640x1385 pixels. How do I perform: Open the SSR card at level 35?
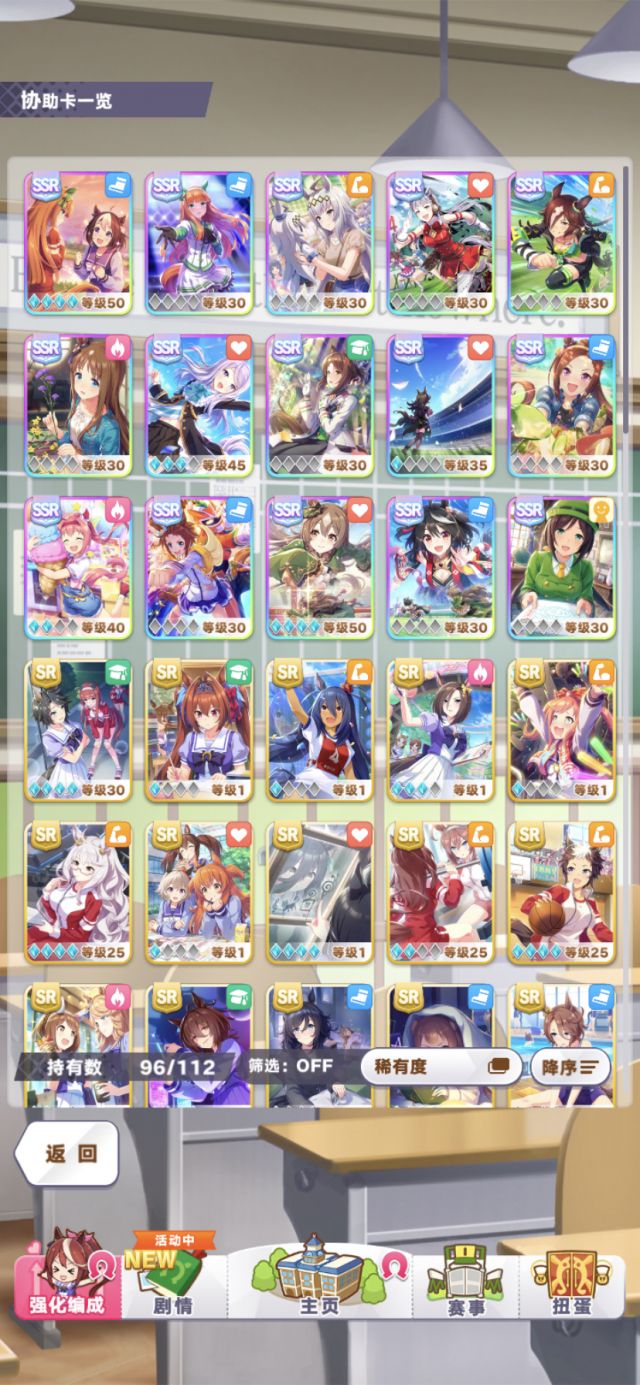[440, 405]
